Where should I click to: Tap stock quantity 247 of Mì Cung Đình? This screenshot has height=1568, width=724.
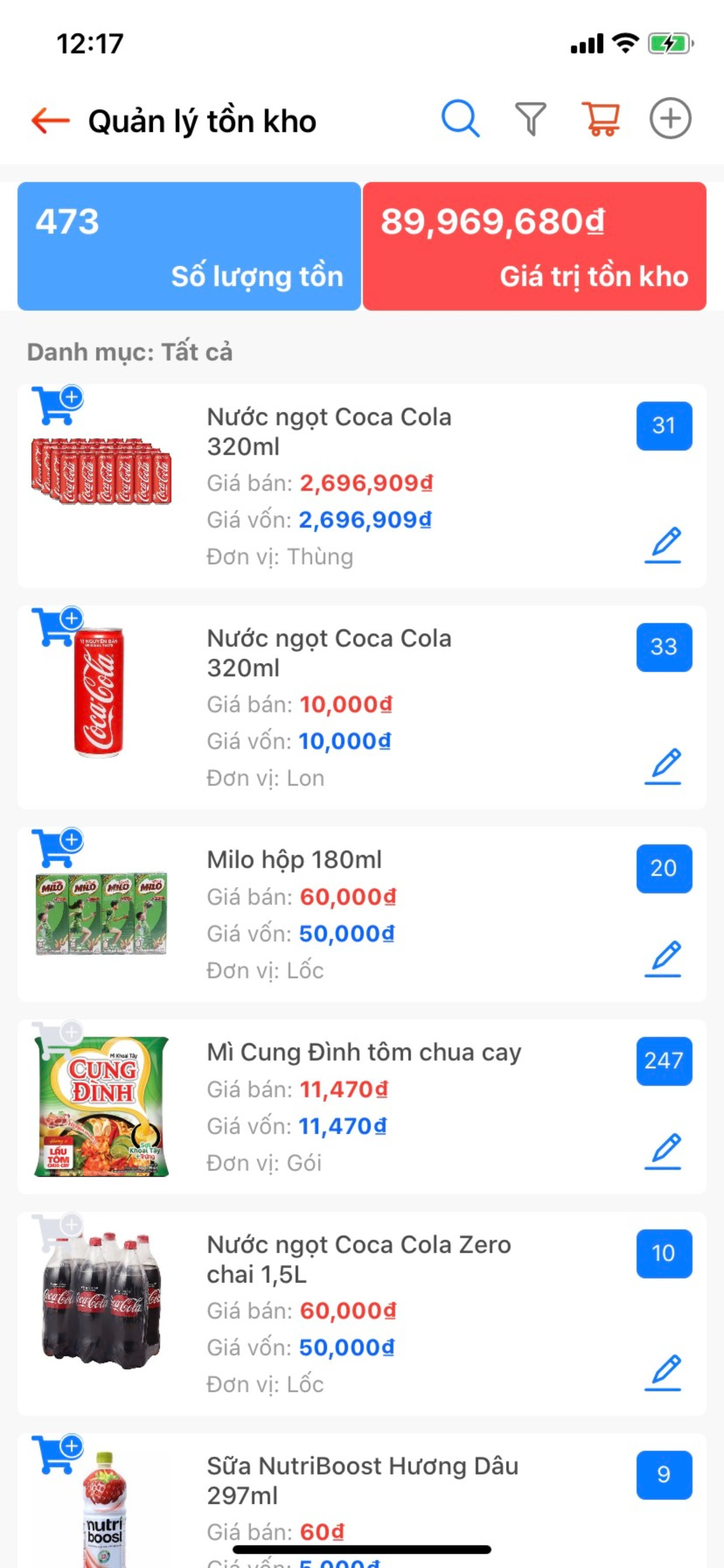pos(665,1061)
